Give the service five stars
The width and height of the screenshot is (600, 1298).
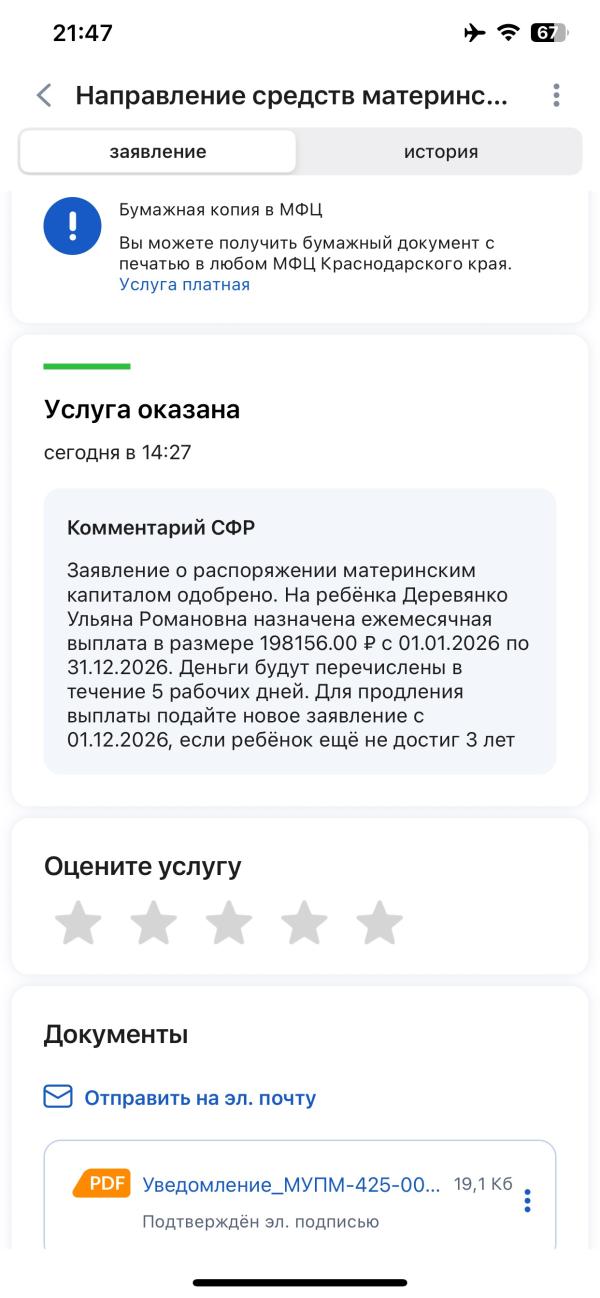point(380,922)
